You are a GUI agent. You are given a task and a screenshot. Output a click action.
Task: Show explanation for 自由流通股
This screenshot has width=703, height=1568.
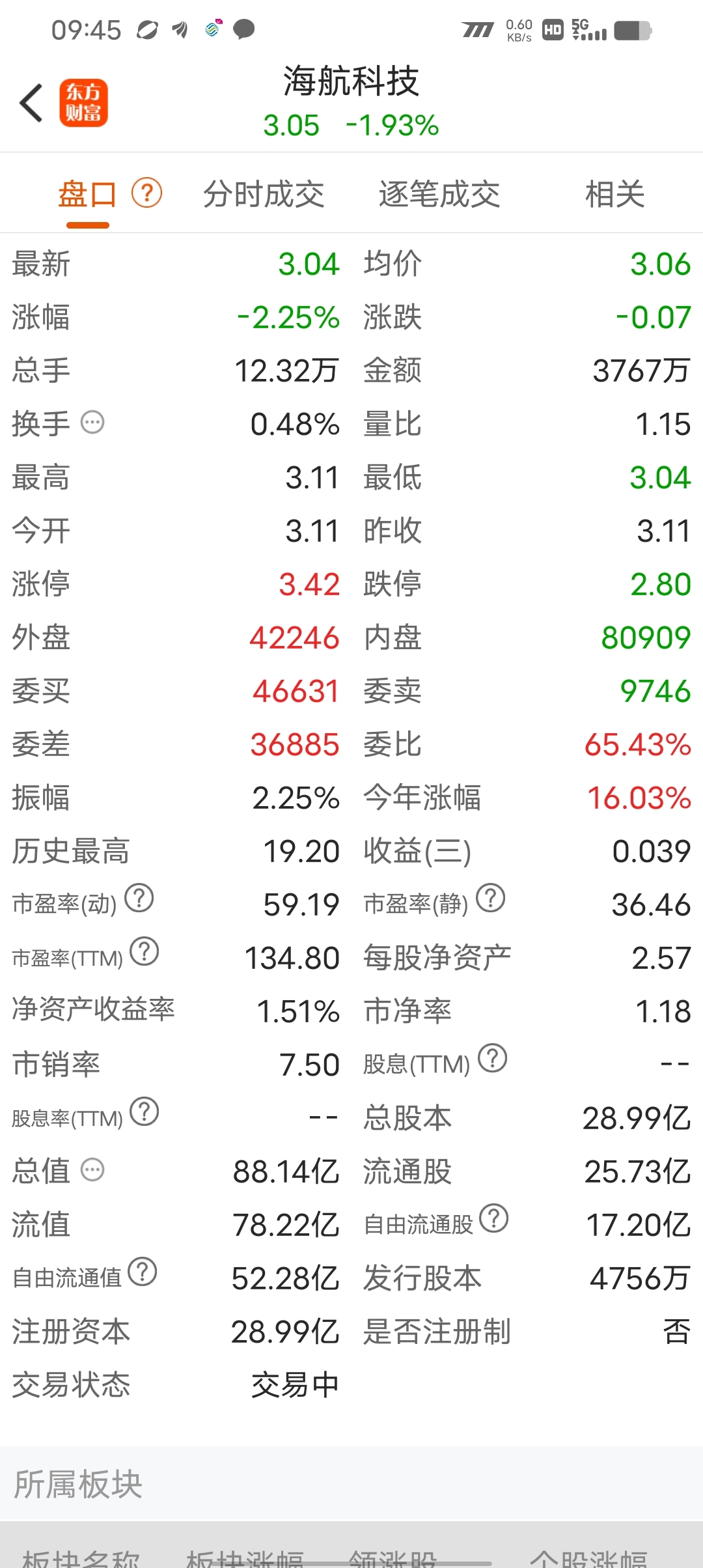[494, 1218]
